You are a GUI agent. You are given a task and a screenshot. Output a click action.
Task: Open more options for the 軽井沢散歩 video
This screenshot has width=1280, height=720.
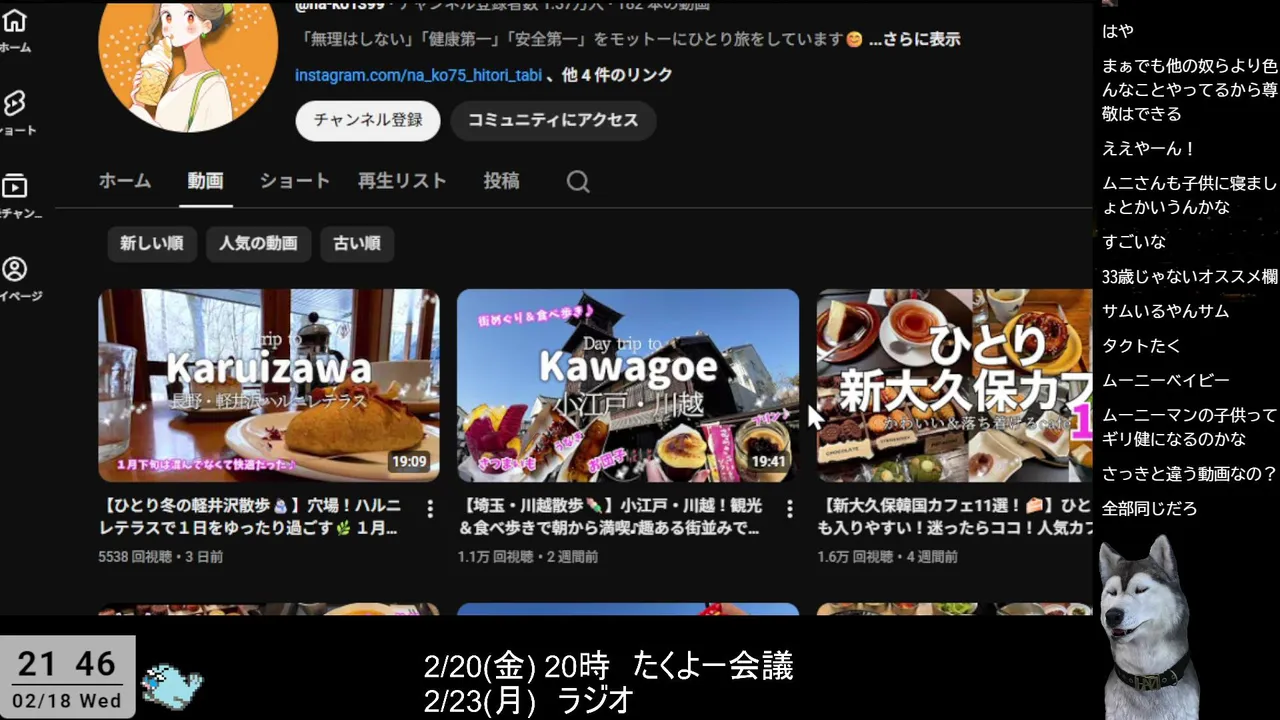pos(430,509)
